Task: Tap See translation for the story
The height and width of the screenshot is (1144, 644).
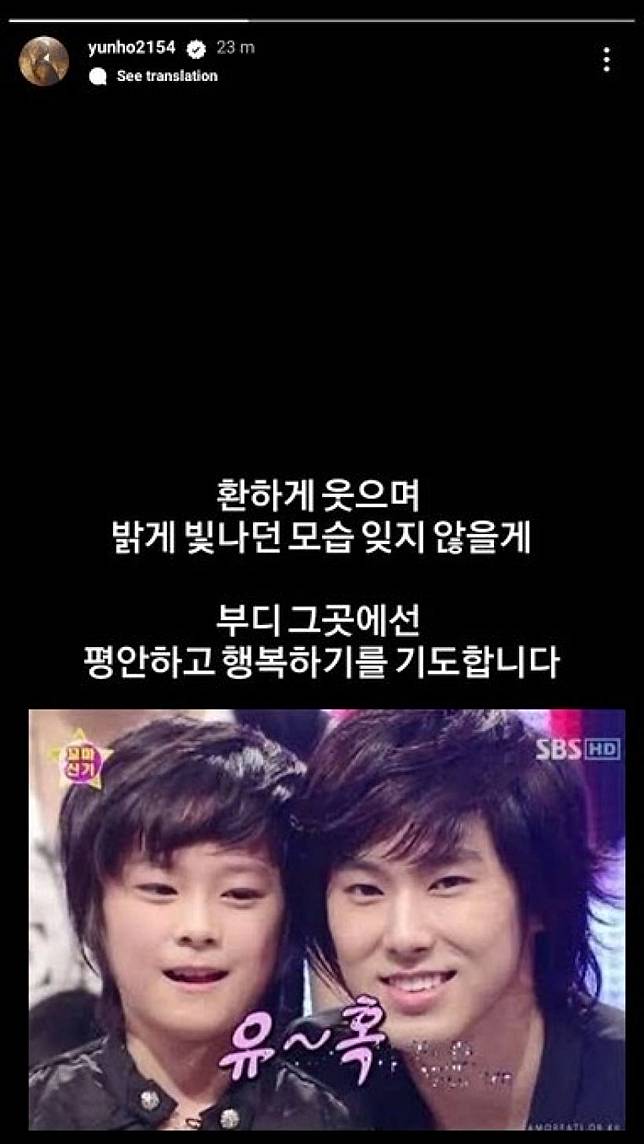Action: tap(166, 76)
